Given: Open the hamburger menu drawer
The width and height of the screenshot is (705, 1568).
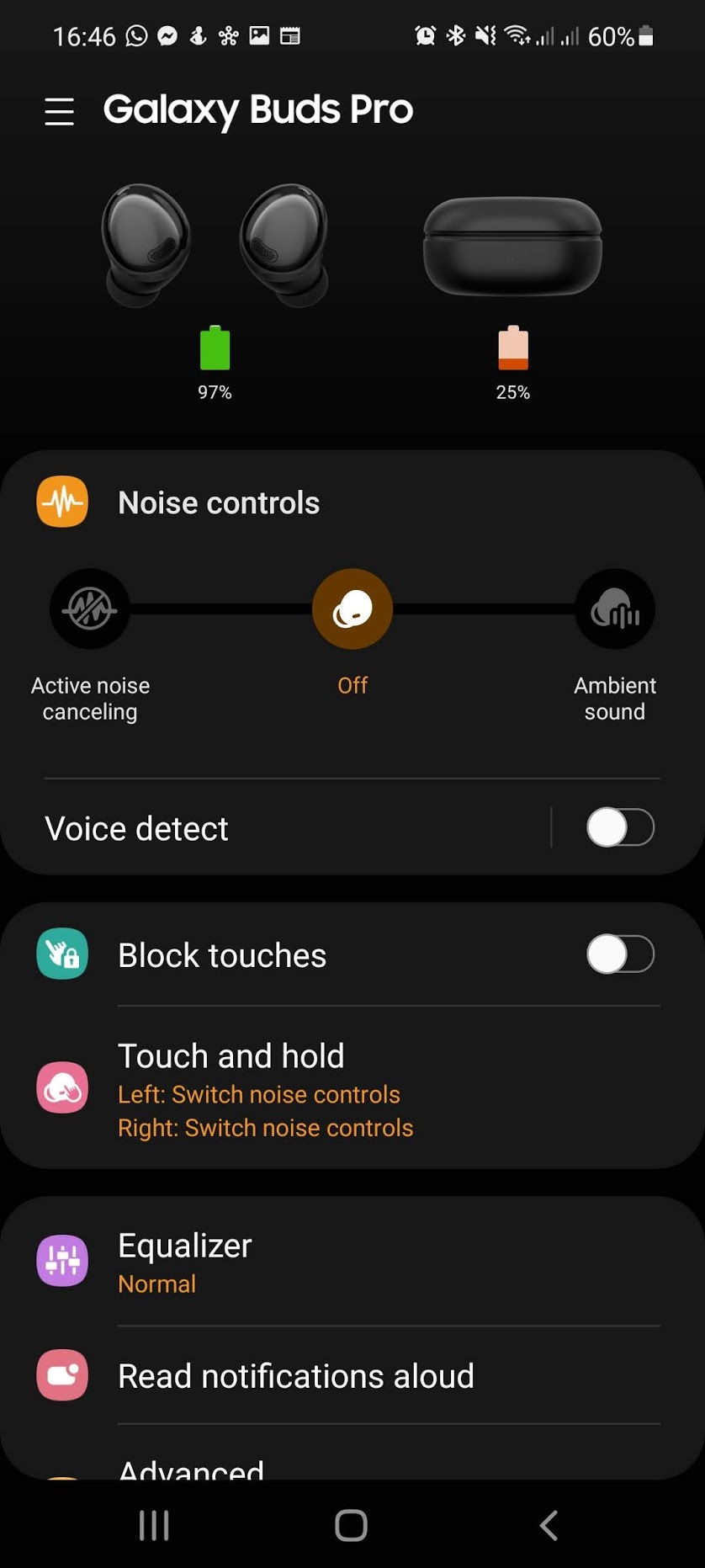Looking at the screenshot, I should [60, 111].
